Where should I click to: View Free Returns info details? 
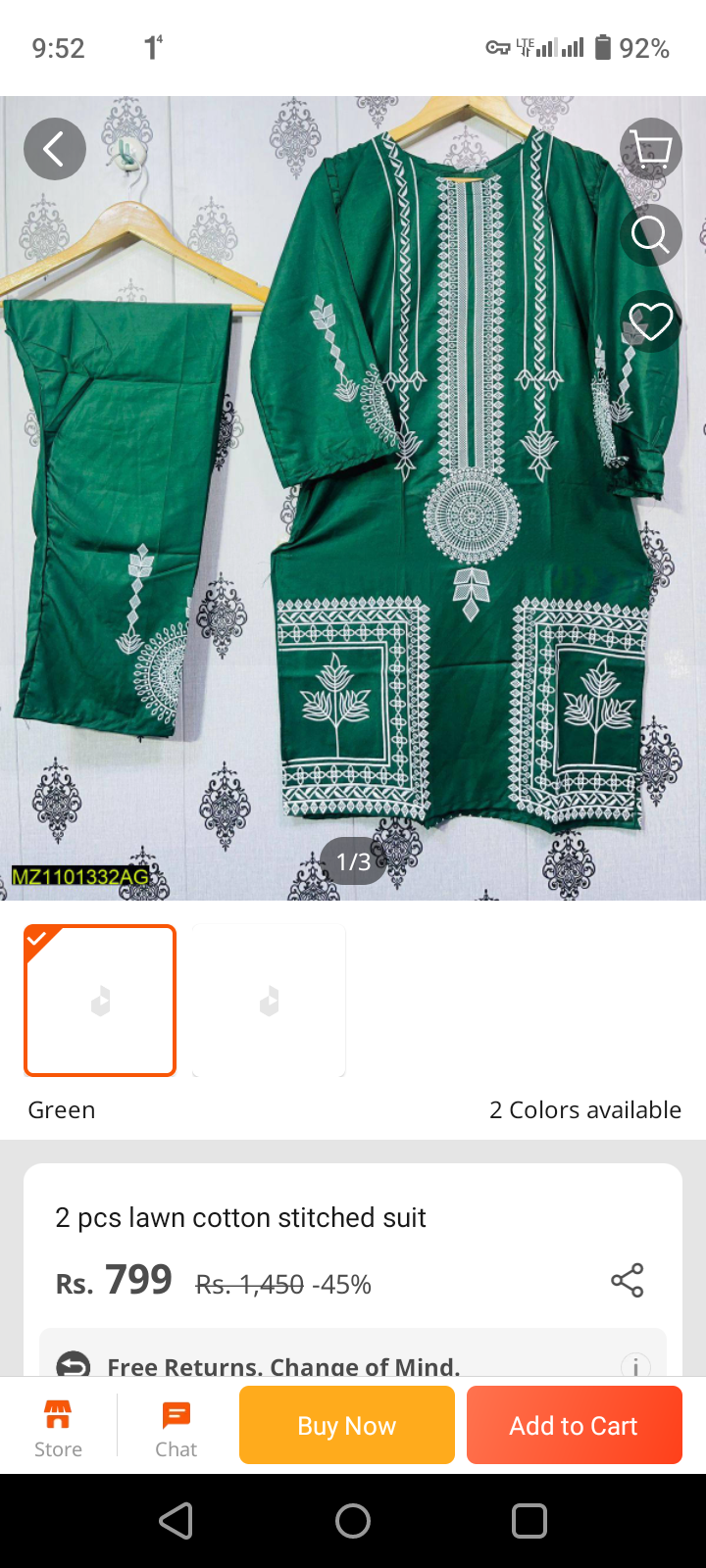634,1365
